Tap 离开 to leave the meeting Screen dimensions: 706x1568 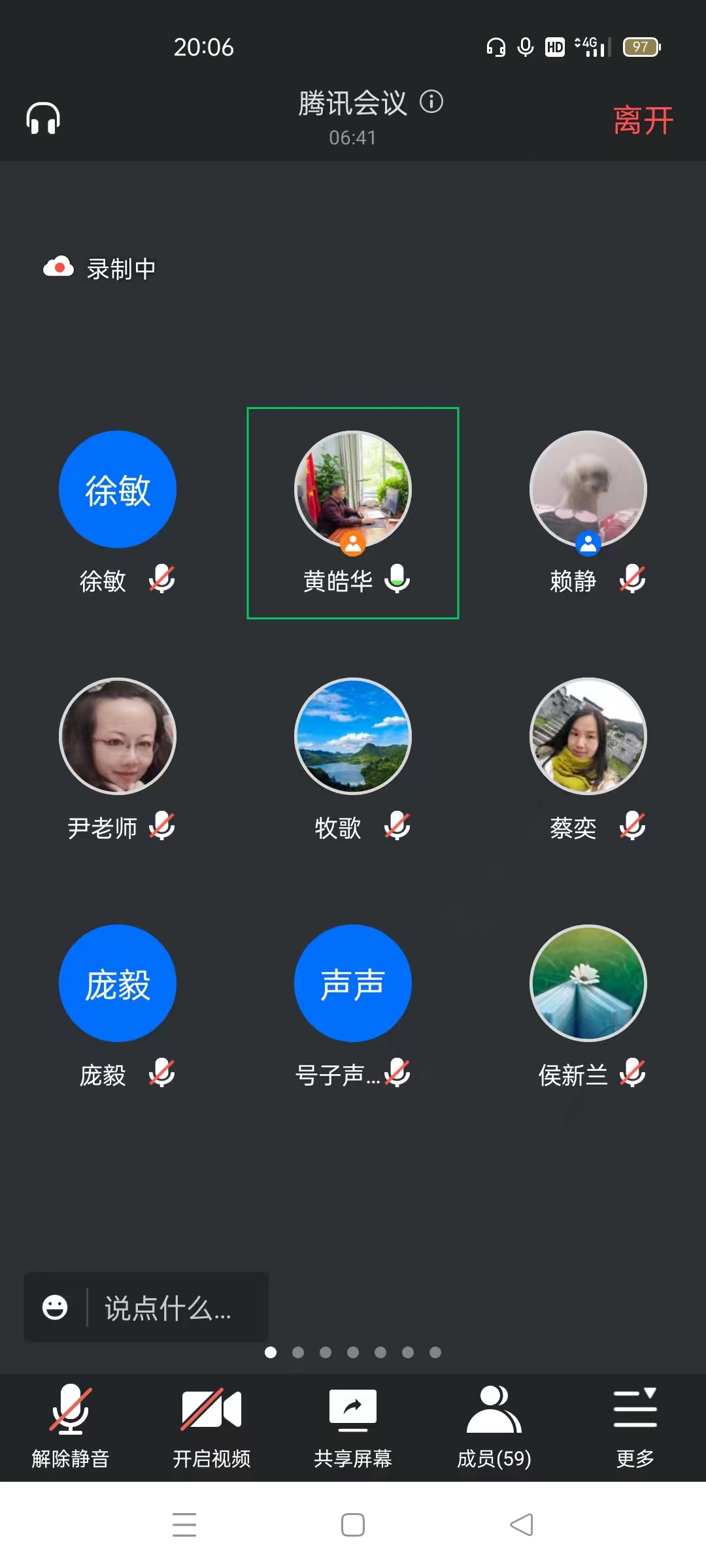click(643, 120)
